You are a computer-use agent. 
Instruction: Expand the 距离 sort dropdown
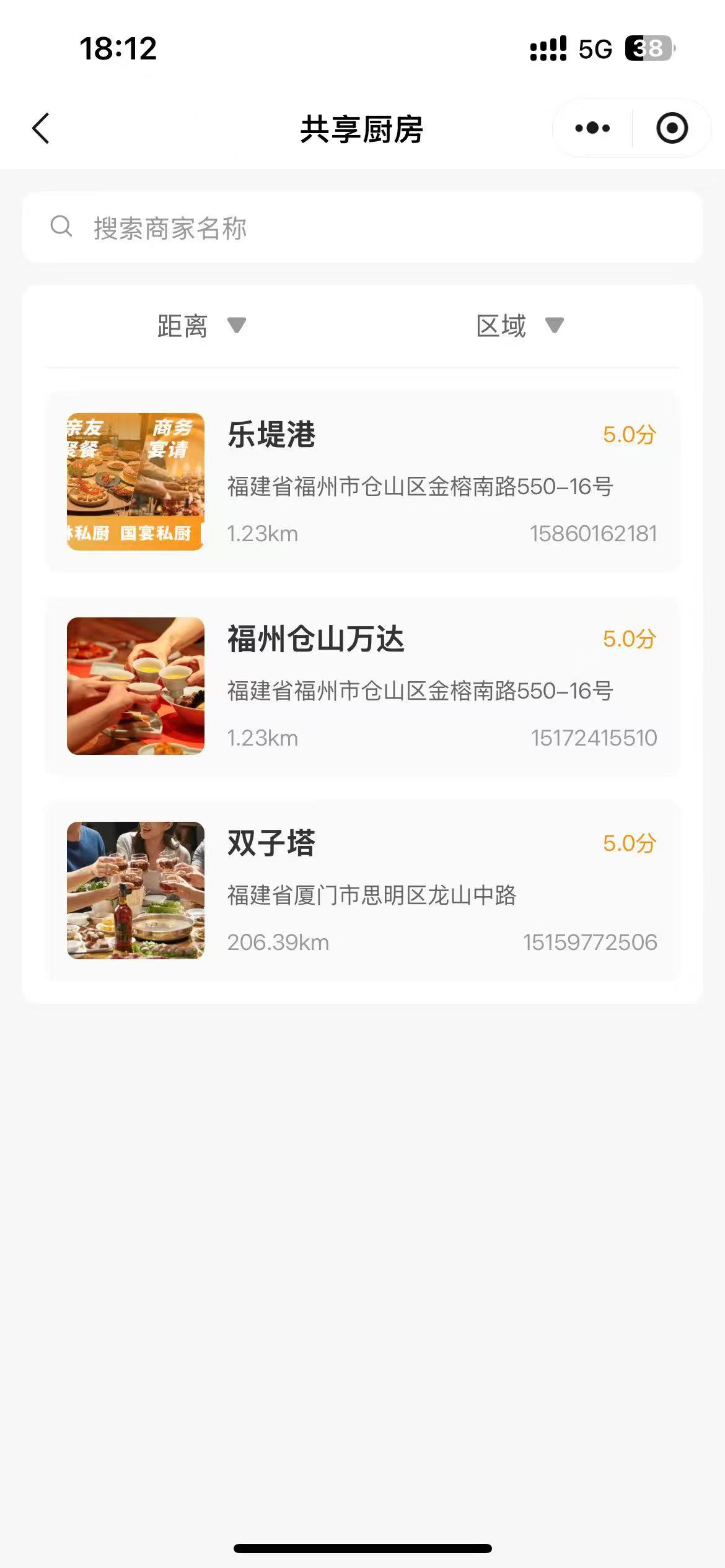201,326
